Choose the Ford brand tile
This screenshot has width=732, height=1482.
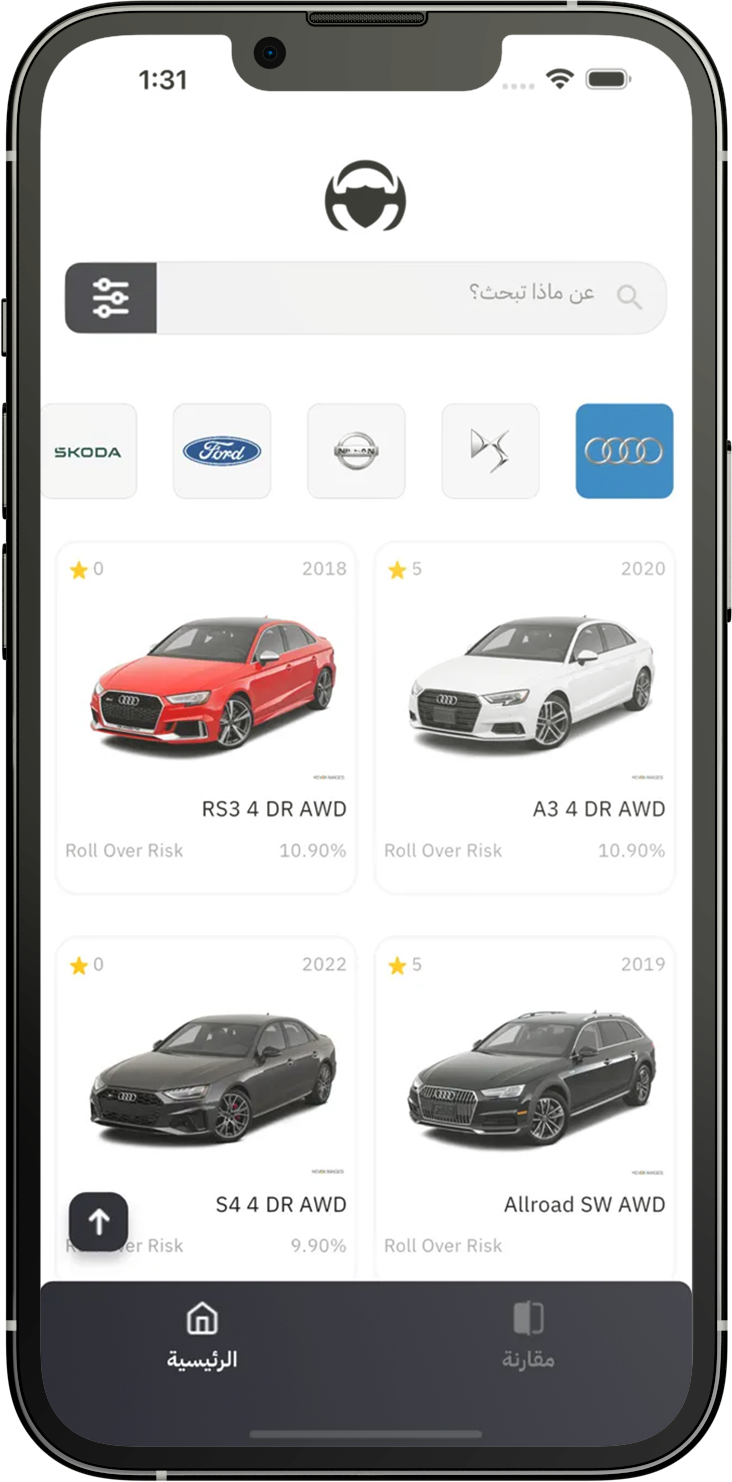(x=222, y=451)
